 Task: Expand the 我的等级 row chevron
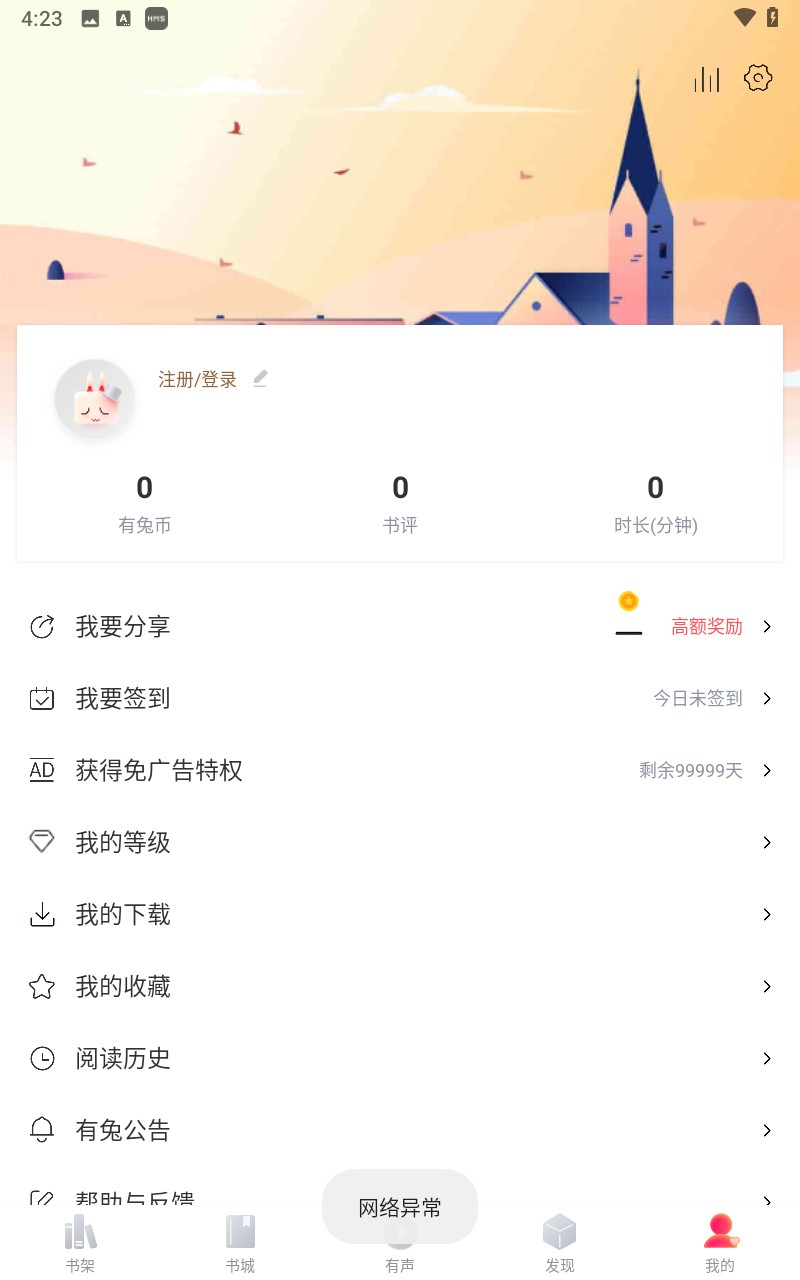pyautogui.click(x=766, y=842)
